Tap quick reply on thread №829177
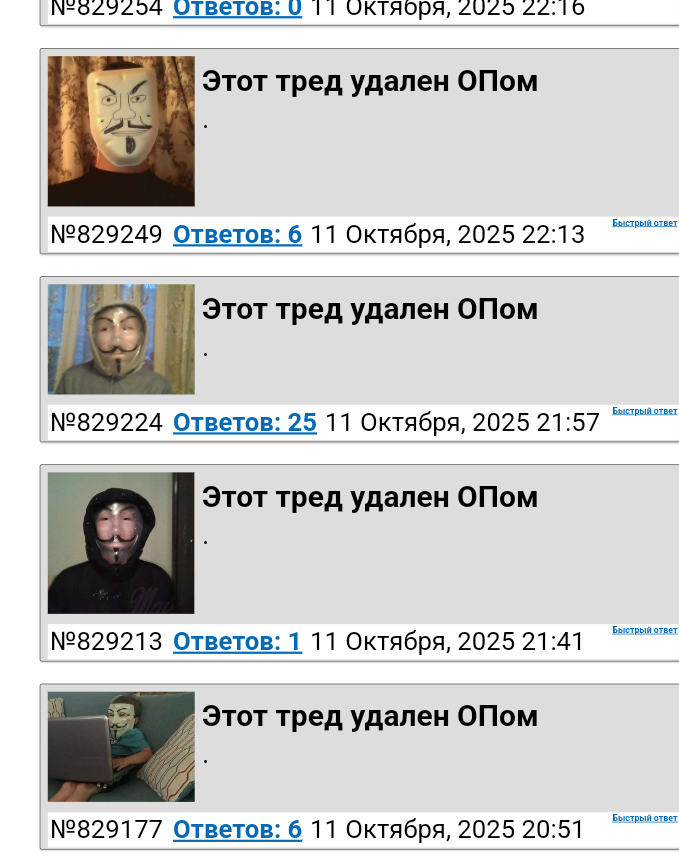The image size is (679, 859). (x=644, y=818)
